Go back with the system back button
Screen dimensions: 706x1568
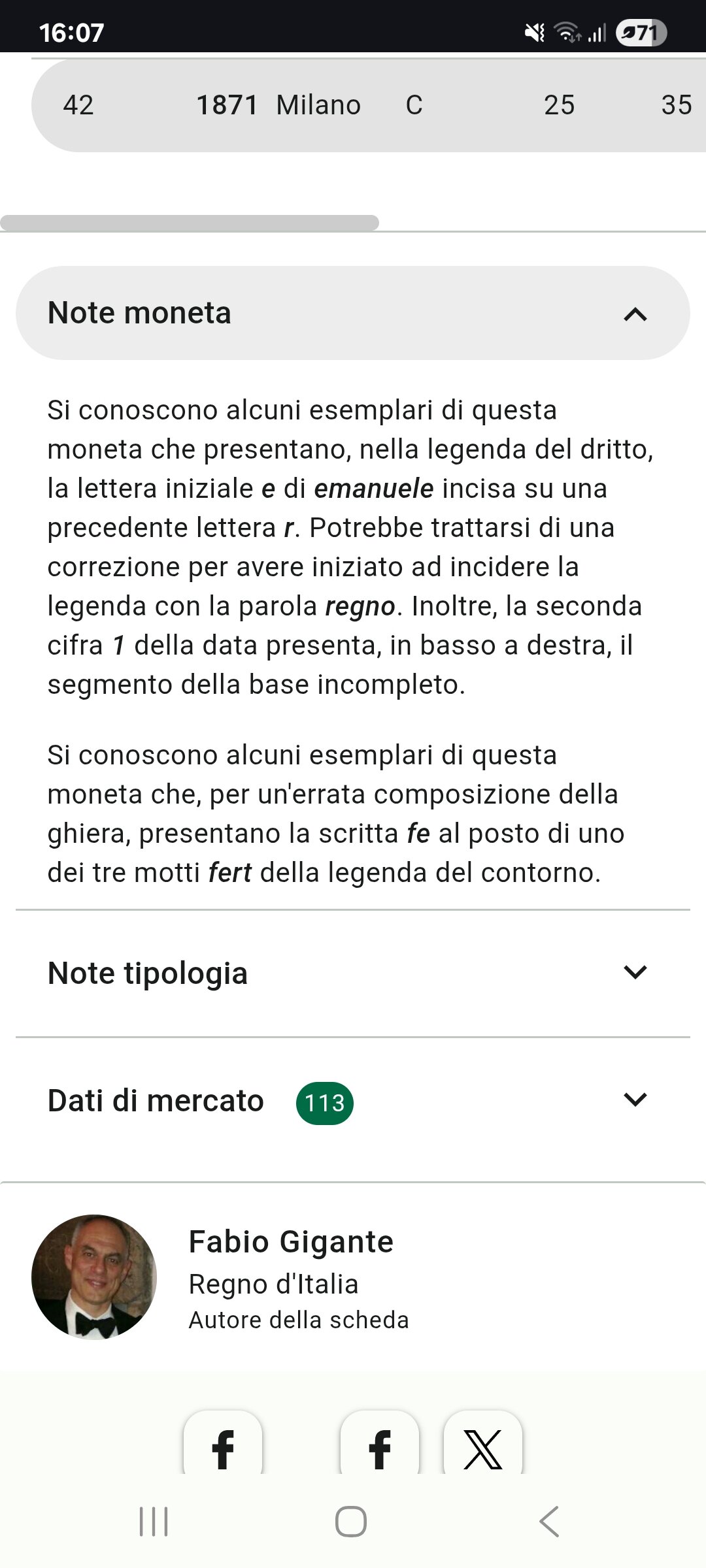[549, 1522]
